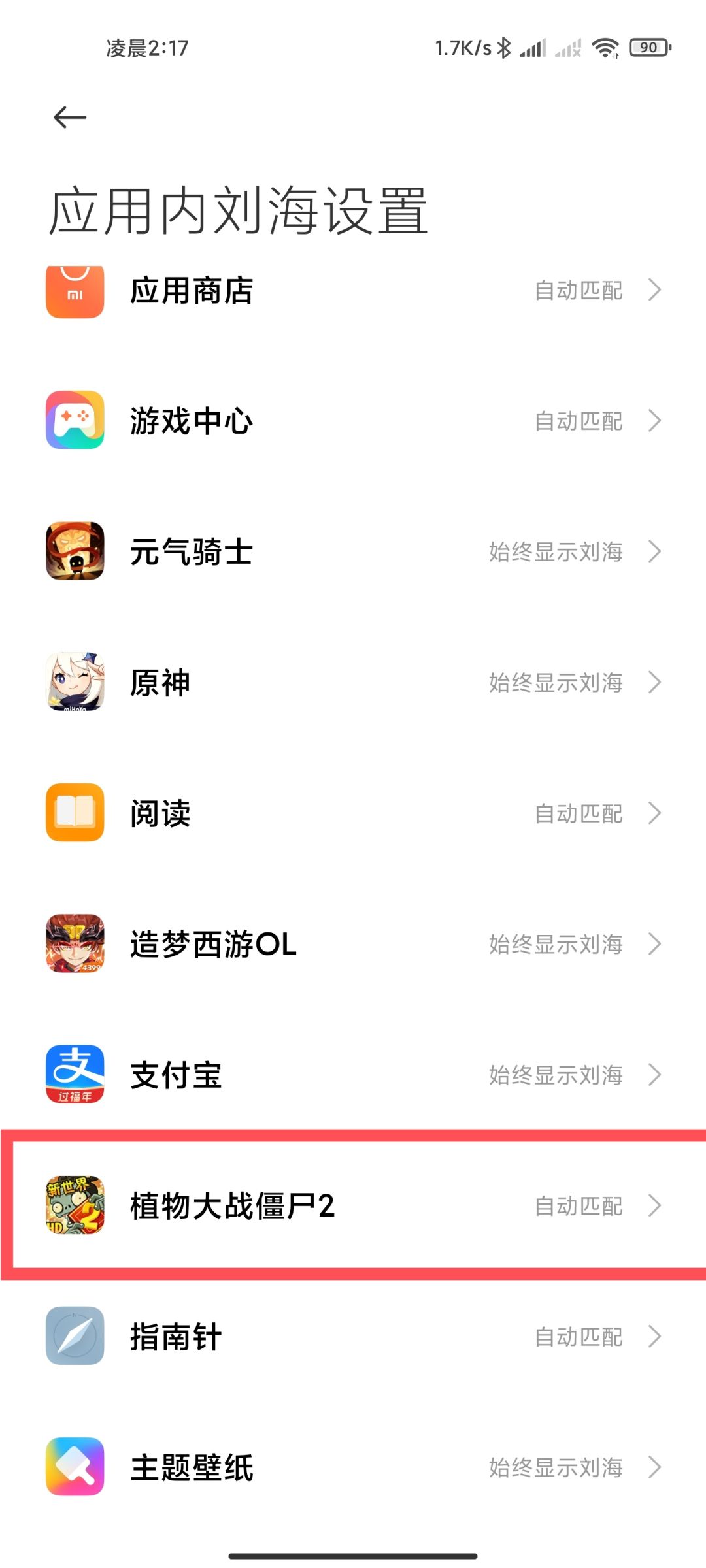
Task: Open 植物大战僵尸2 notch configuration
Action: (655, 1205)
